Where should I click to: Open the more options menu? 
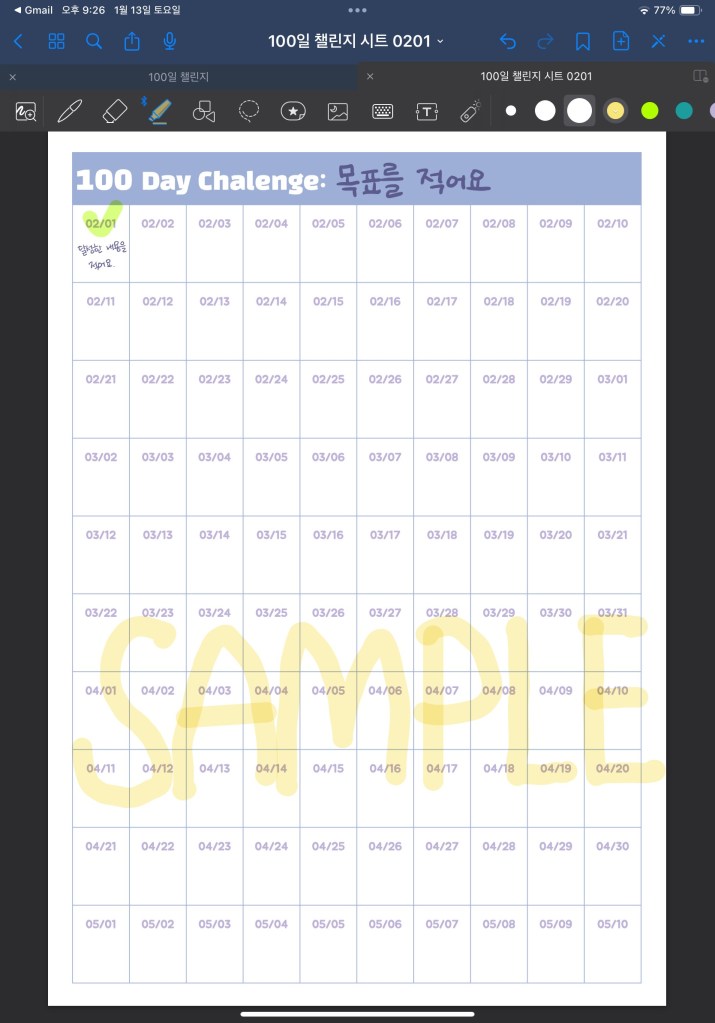(697, 41)
